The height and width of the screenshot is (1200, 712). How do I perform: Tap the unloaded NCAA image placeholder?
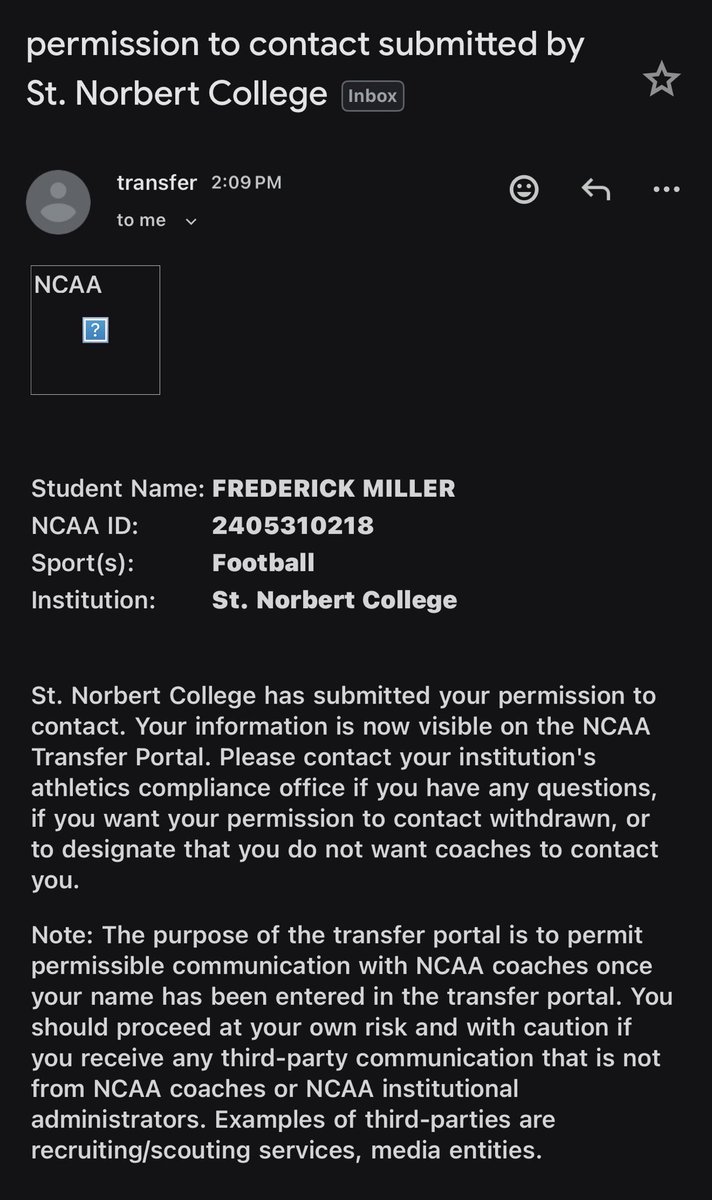click(95, 330)
